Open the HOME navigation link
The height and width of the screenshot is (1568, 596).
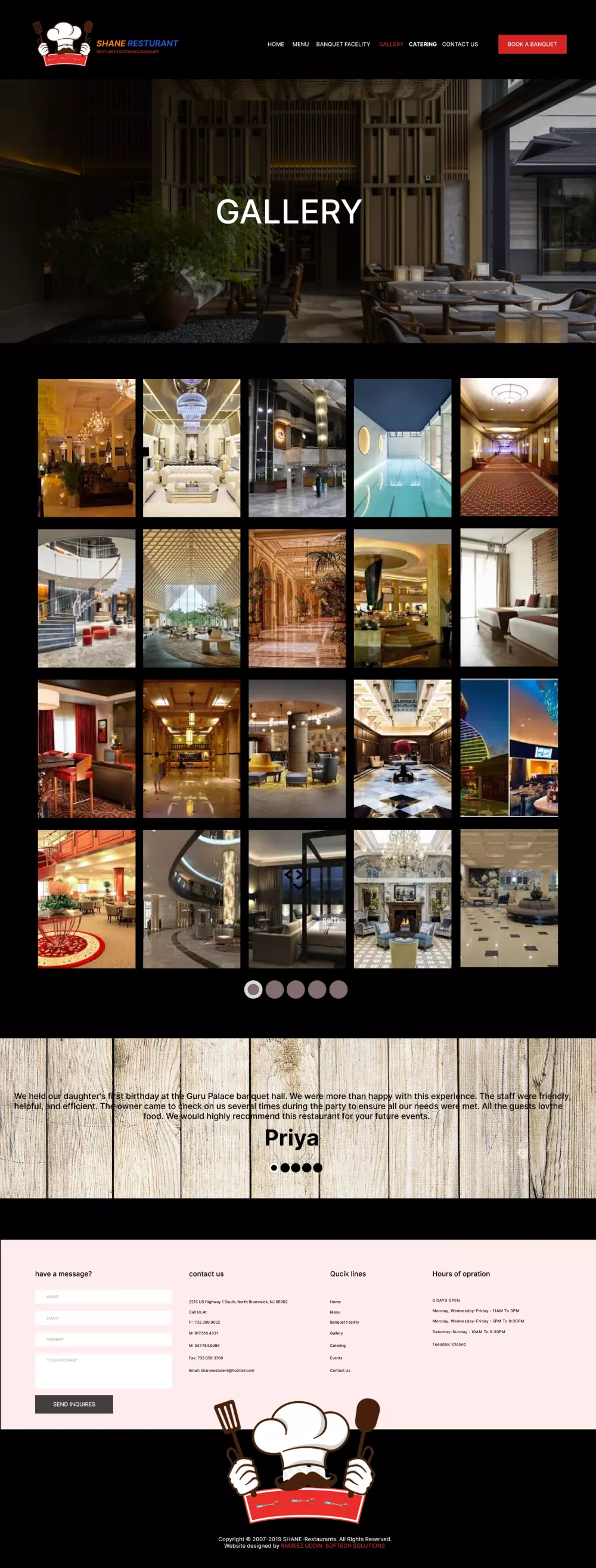click(x=275, y=45)
